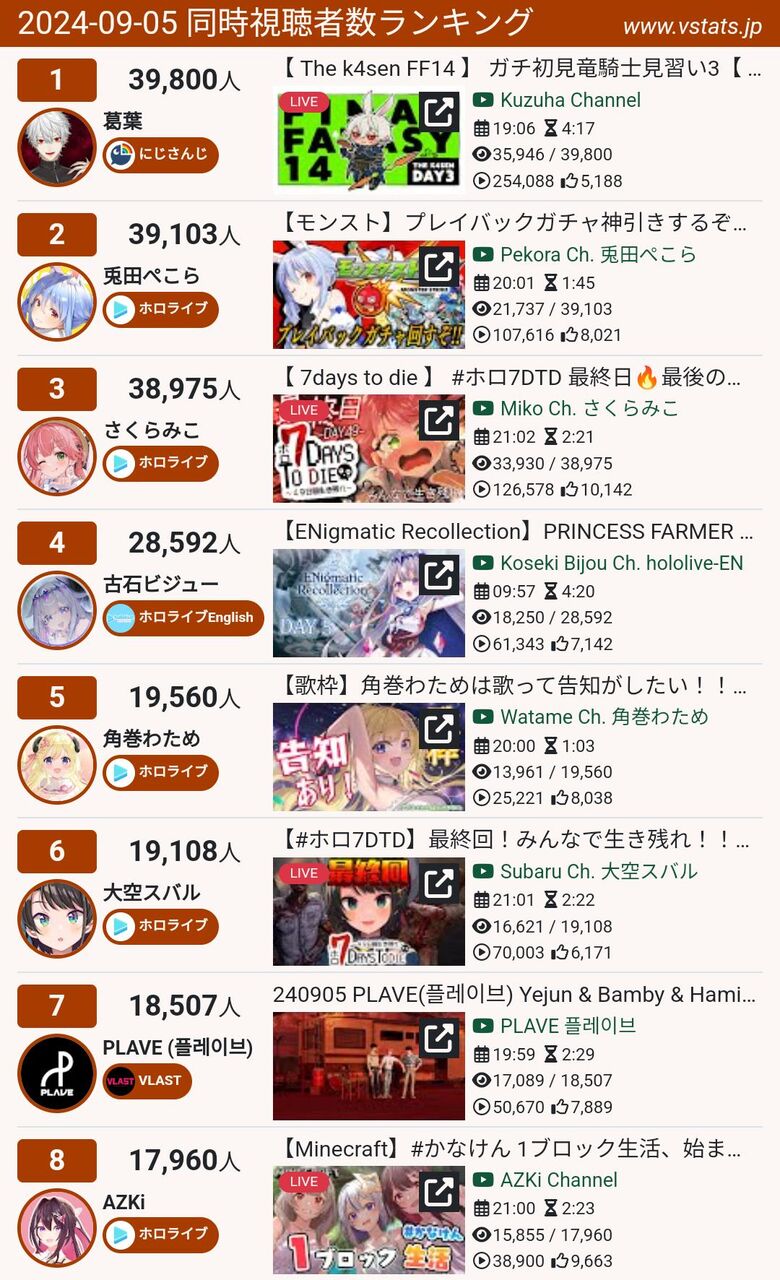Viewport: 780px width, 1280px height.
Task: Click the LIVE badge on 大空スバル's thumbnail
Action: point(302,873)
